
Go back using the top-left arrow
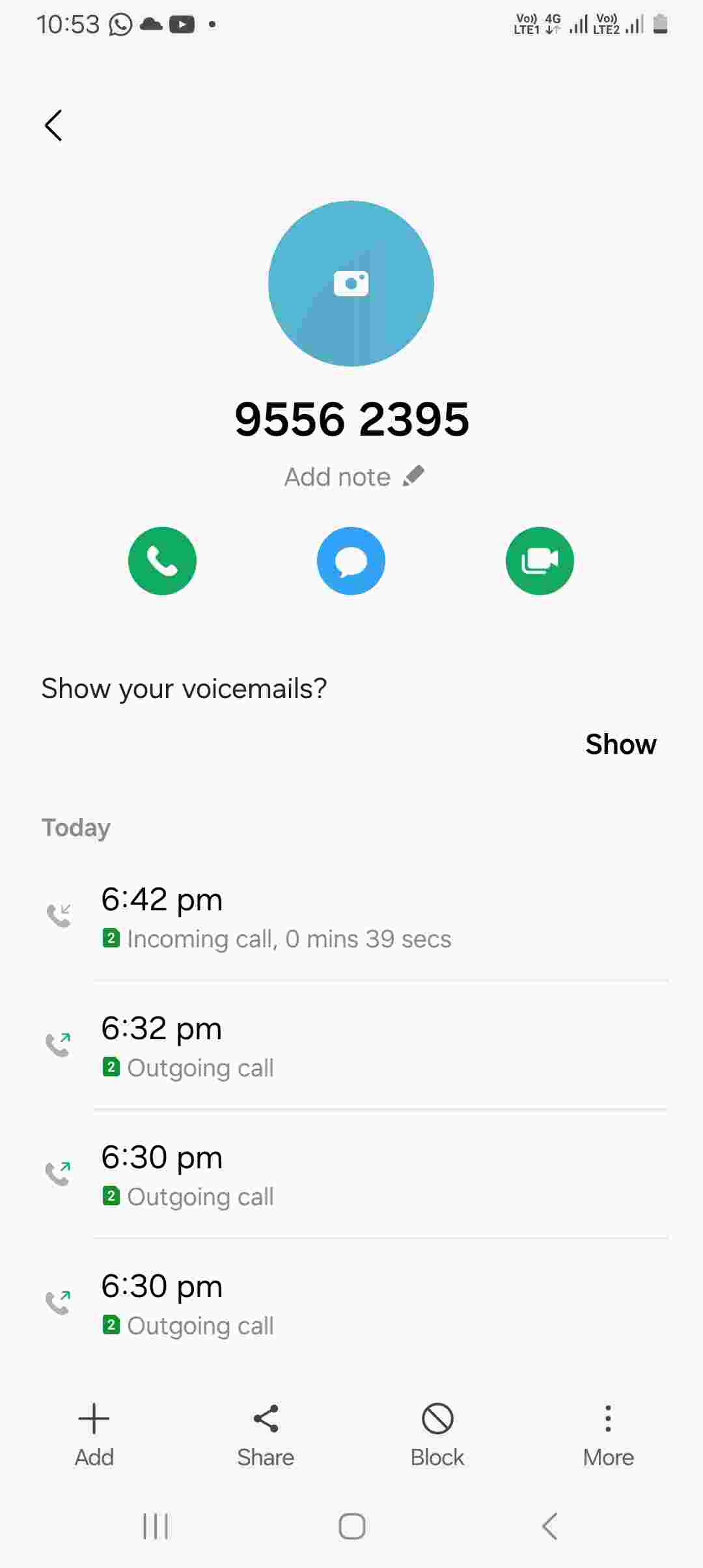click(54, 125)
